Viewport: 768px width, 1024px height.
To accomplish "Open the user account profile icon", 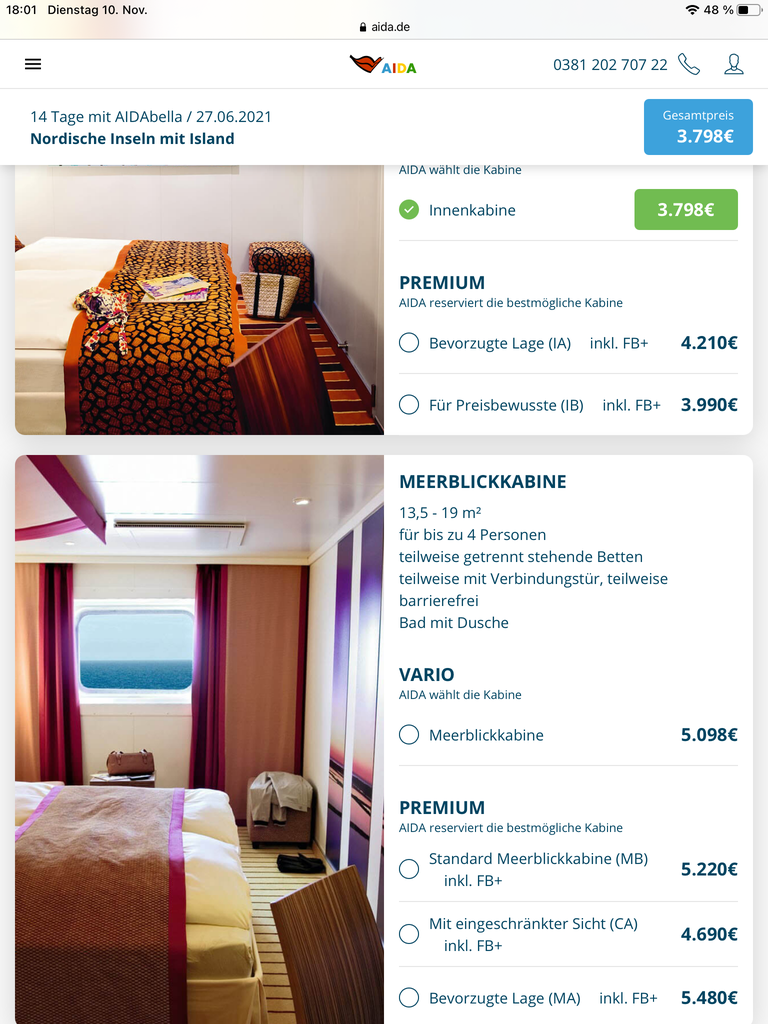I will (x=734, y=64).
